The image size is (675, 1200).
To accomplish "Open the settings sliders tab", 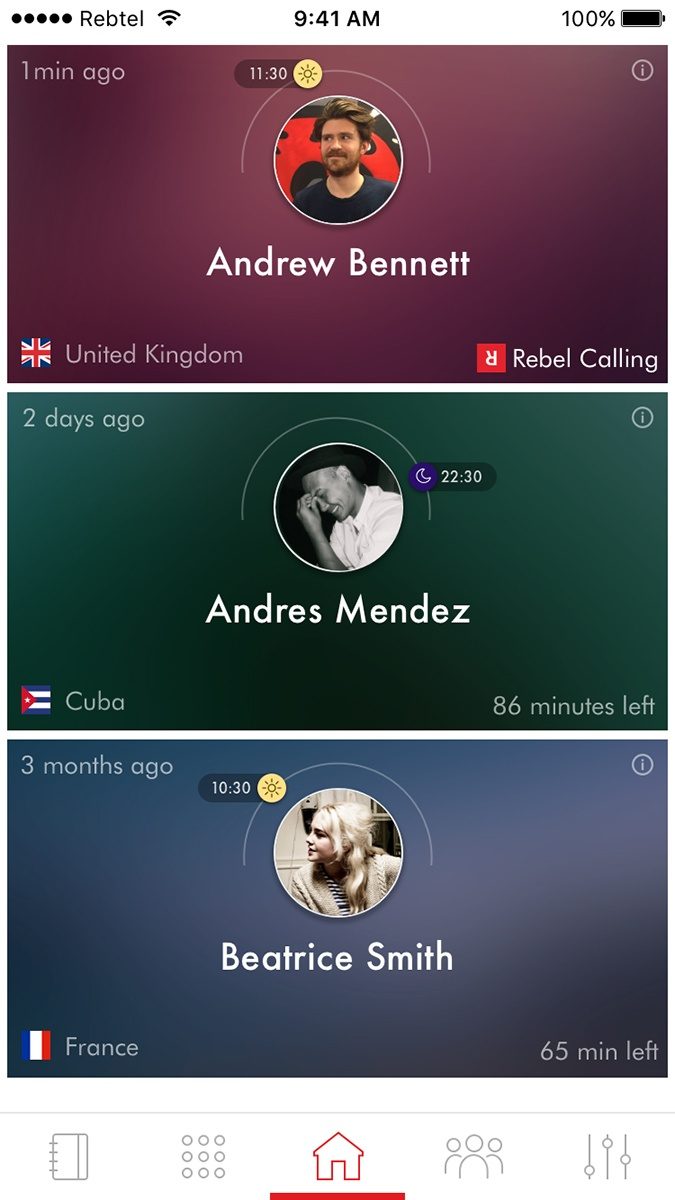I will coord(607,1156).
